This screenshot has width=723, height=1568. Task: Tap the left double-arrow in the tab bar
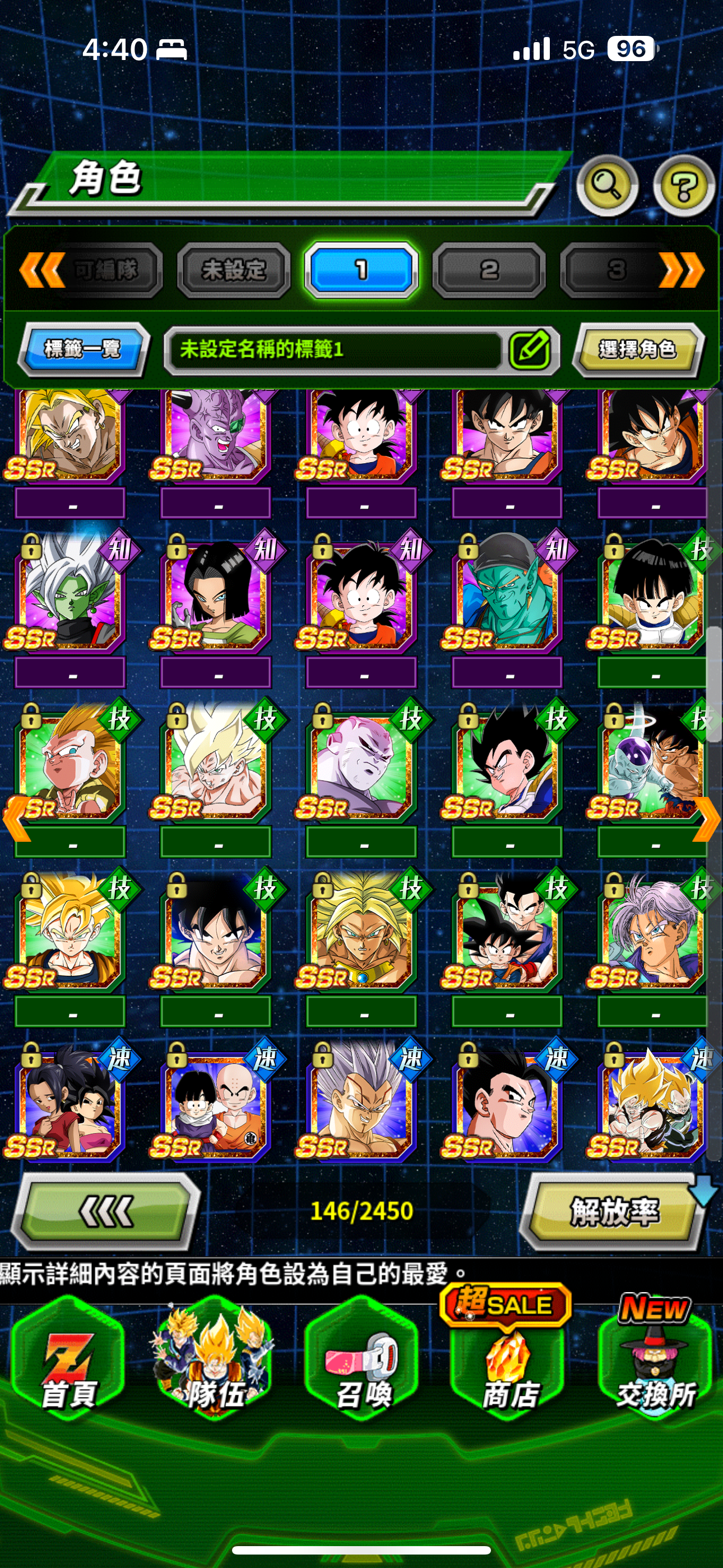click(x=41, y=270)
